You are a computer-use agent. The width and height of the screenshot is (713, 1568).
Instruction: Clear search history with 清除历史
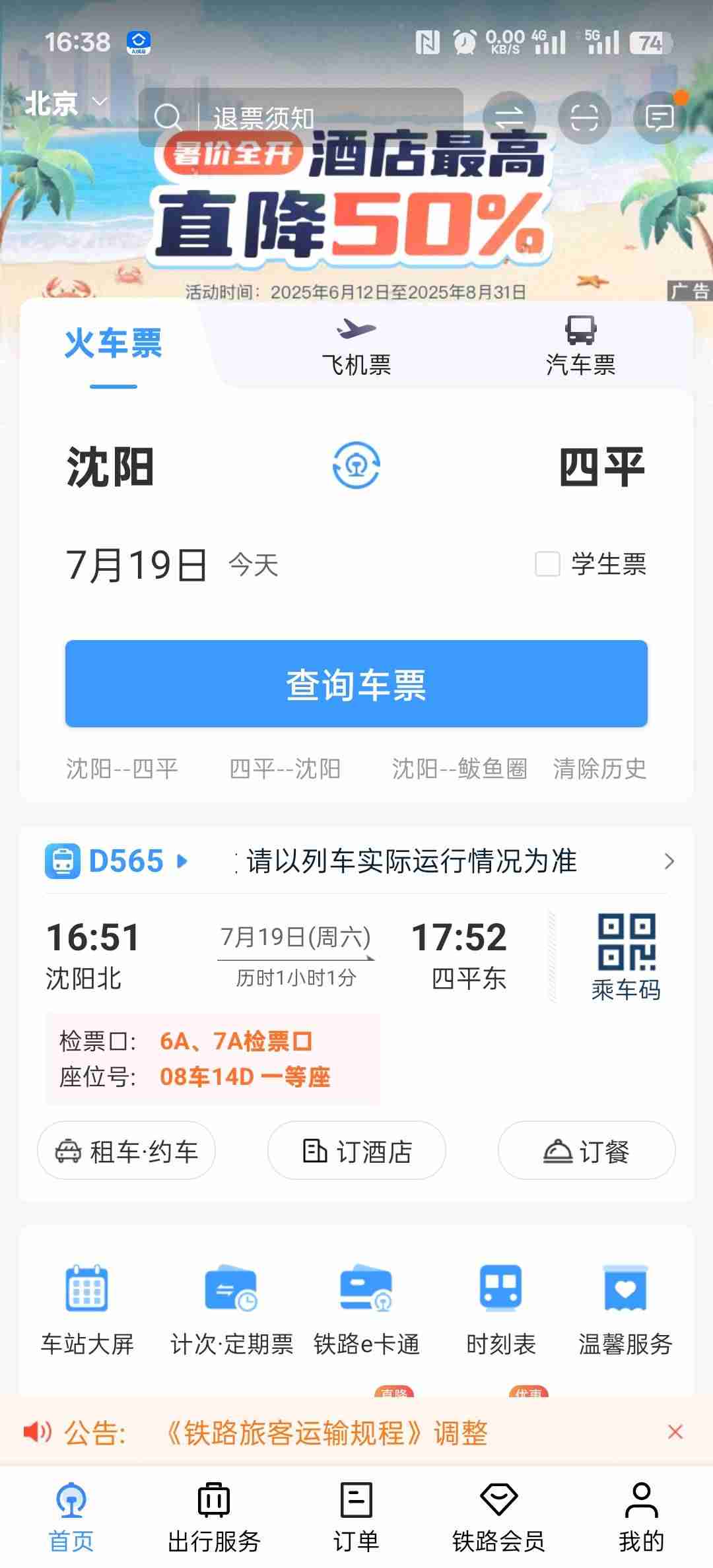pos(599,769)
